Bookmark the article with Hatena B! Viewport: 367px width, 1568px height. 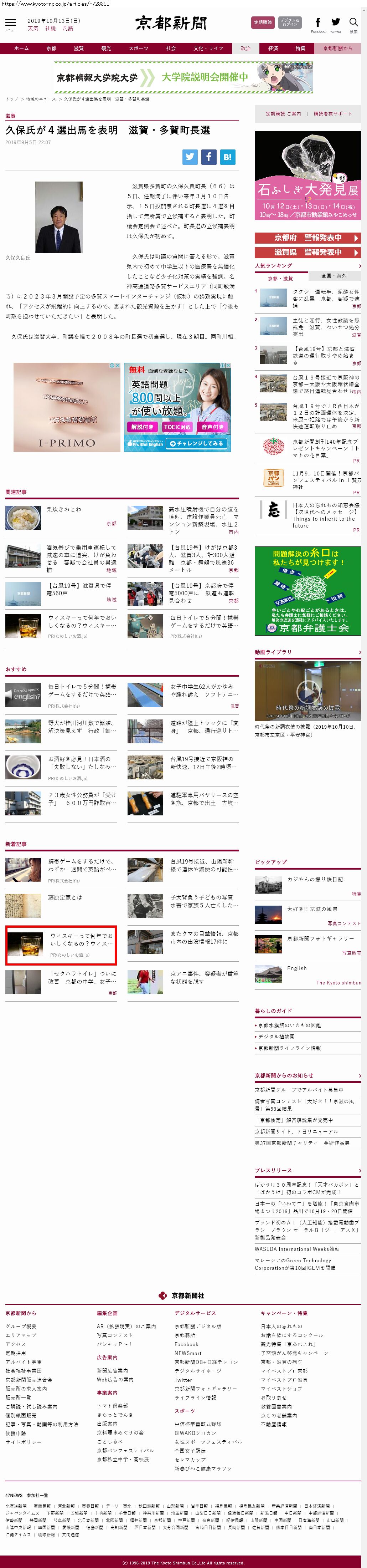click(x=227, y=157)
